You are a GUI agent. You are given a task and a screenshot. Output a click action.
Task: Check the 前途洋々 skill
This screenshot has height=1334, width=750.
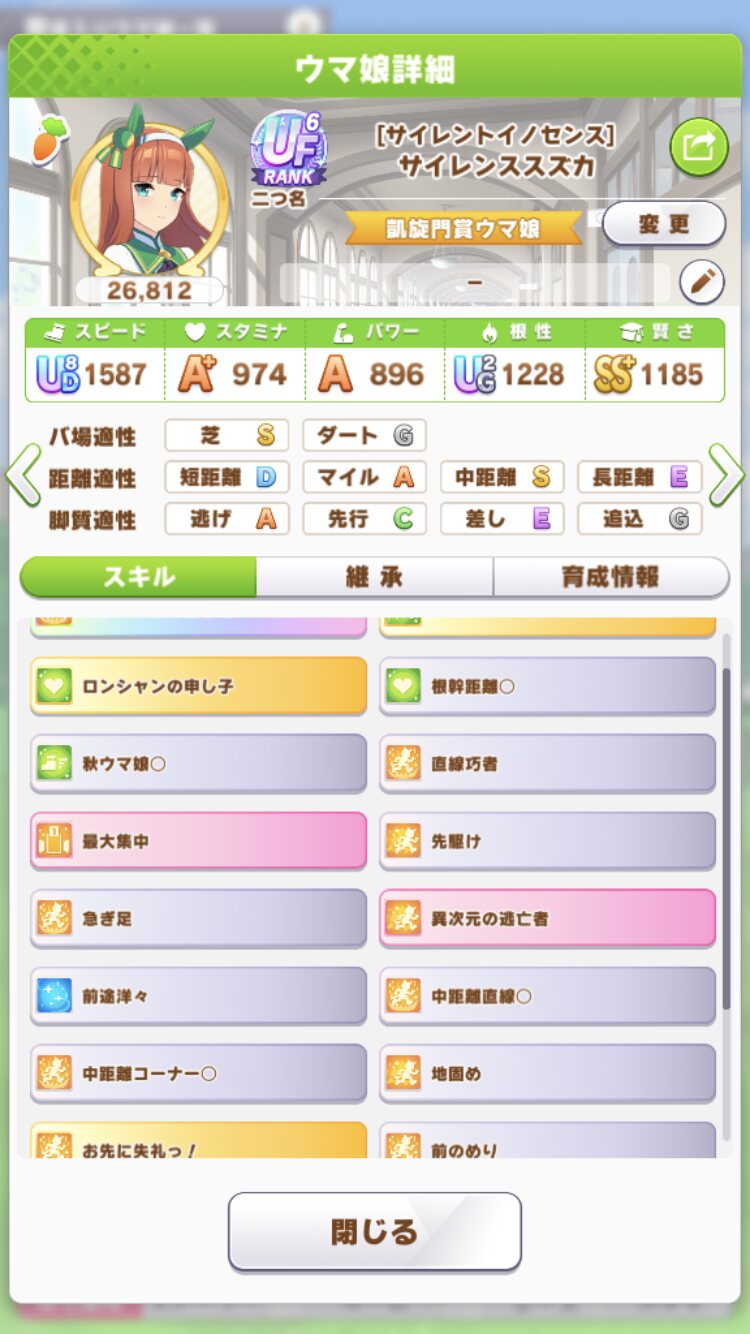tap(198, 996)
